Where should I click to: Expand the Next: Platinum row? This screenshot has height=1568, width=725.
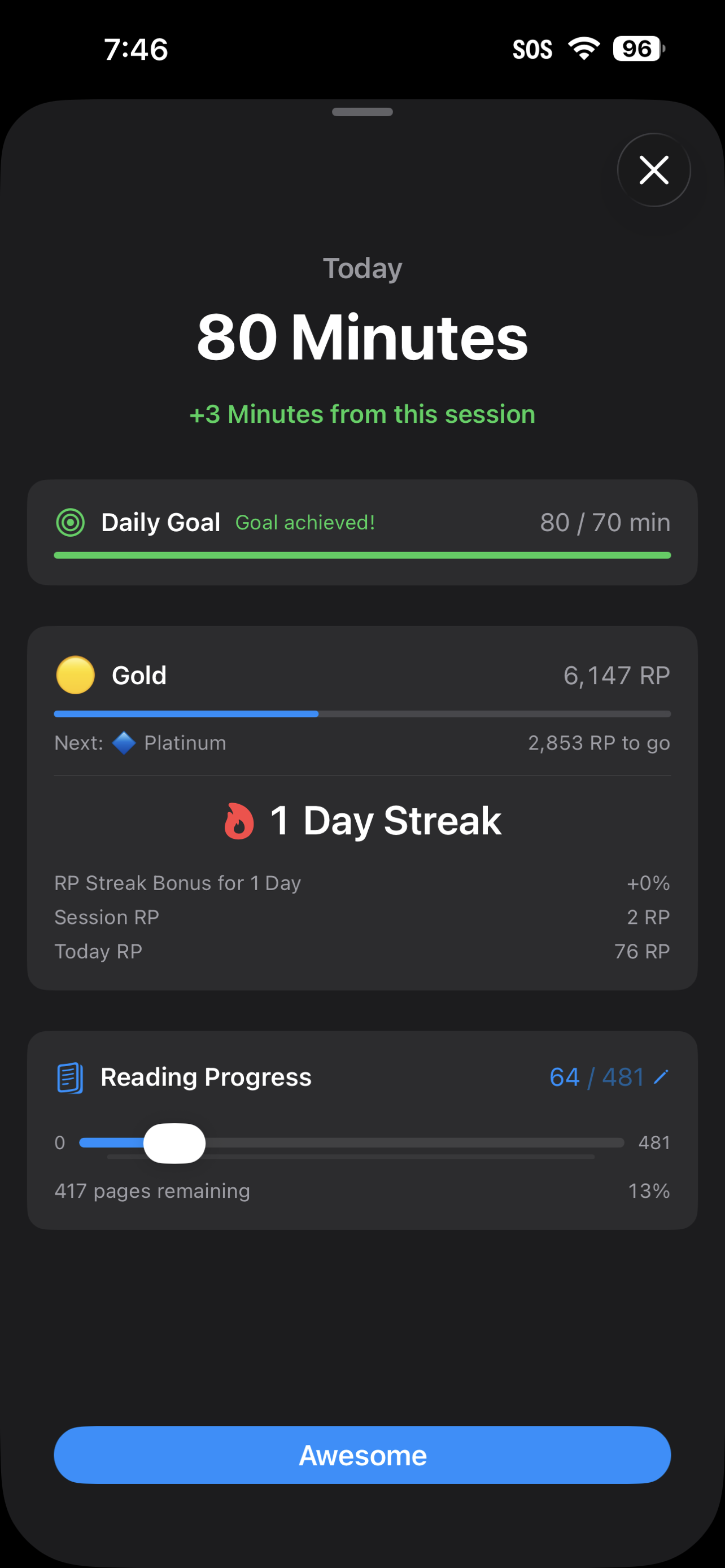[362, 743]
